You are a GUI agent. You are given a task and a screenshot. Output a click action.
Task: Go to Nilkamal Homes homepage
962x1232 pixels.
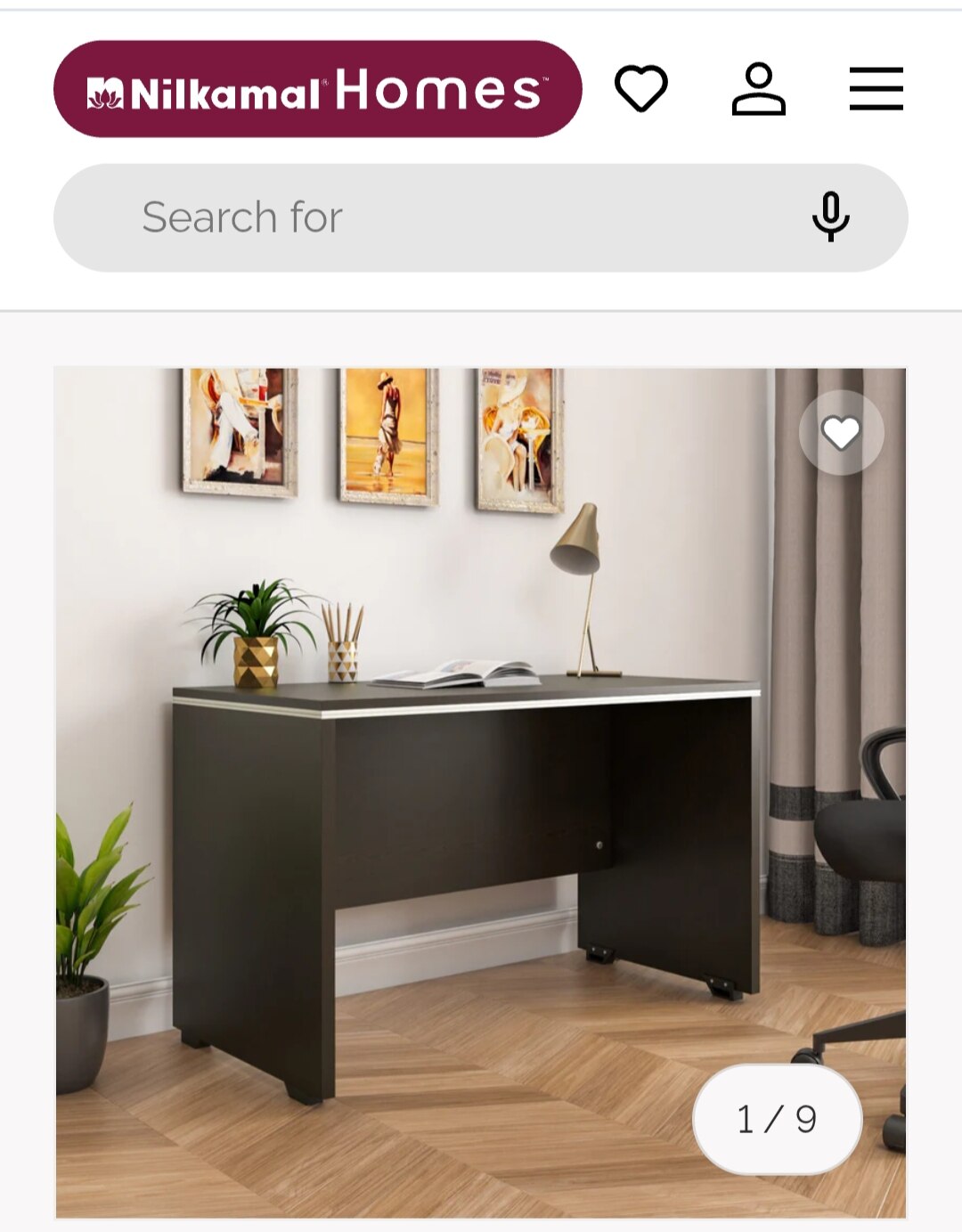(317, 89)
